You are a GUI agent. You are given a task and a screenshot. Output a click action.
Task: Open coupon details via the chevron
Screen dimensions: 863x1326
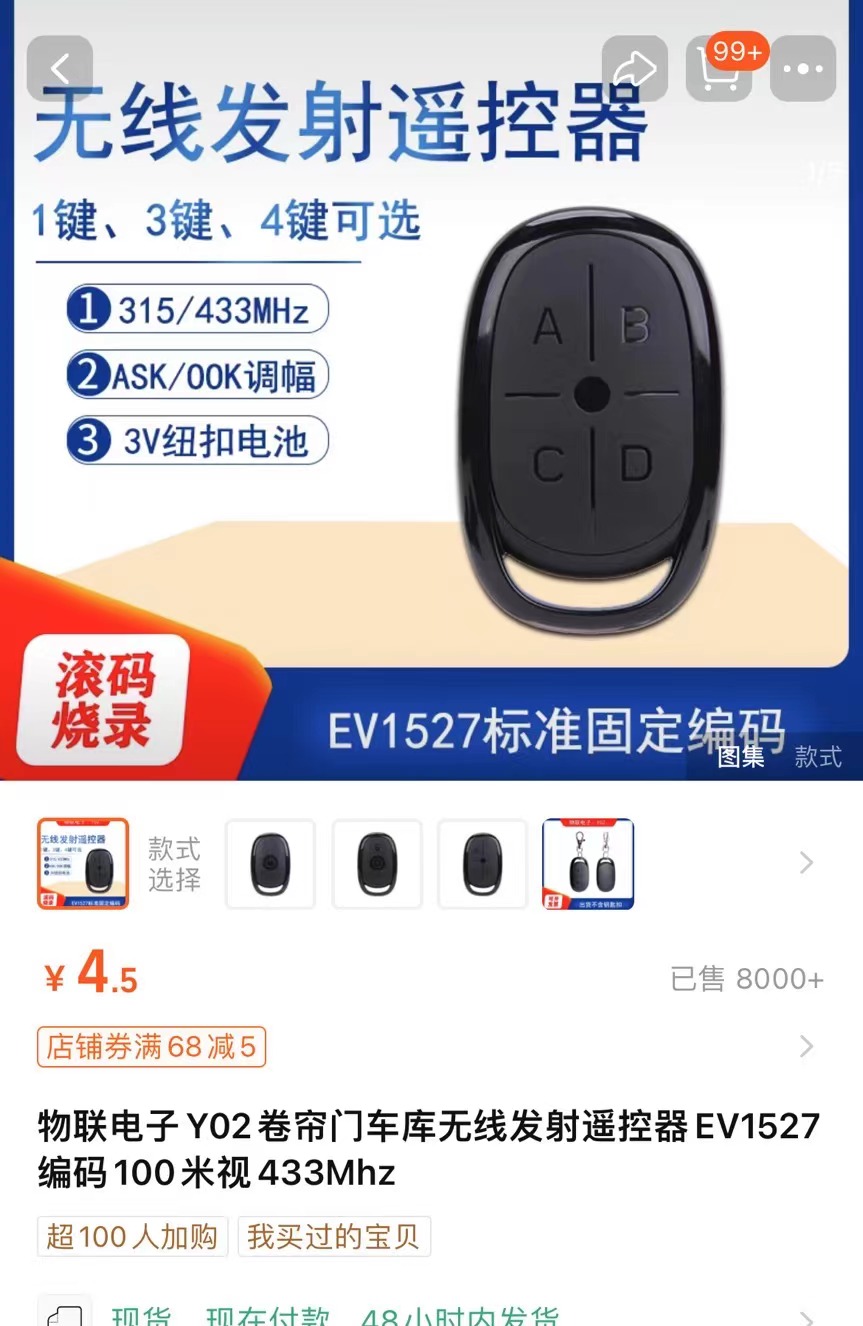[807, 1047]
